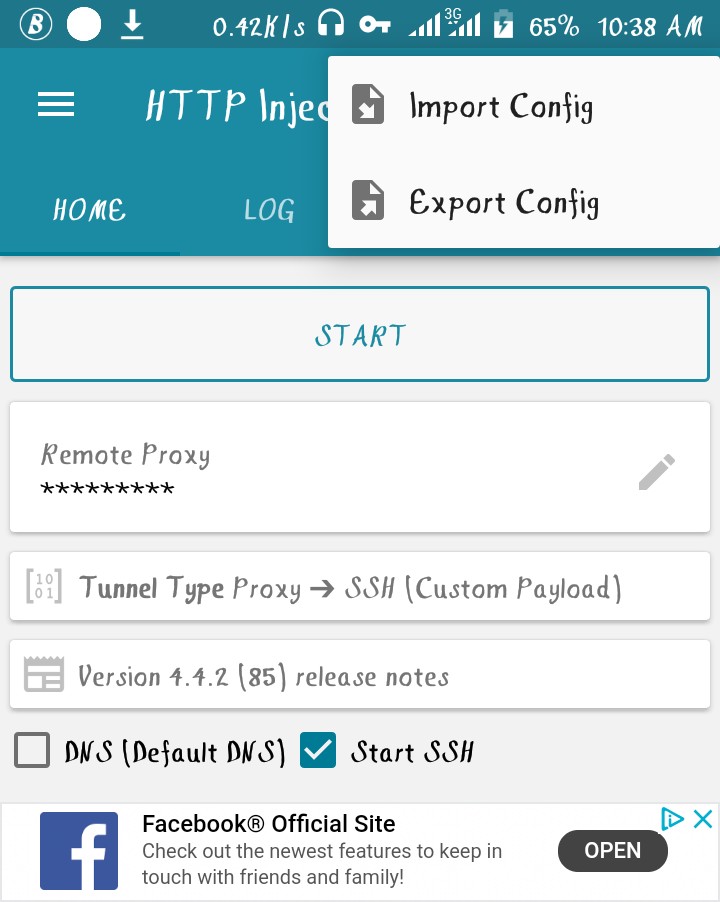
Task: Uncheck the Start SSH checkbox
Action: point(319,751)
